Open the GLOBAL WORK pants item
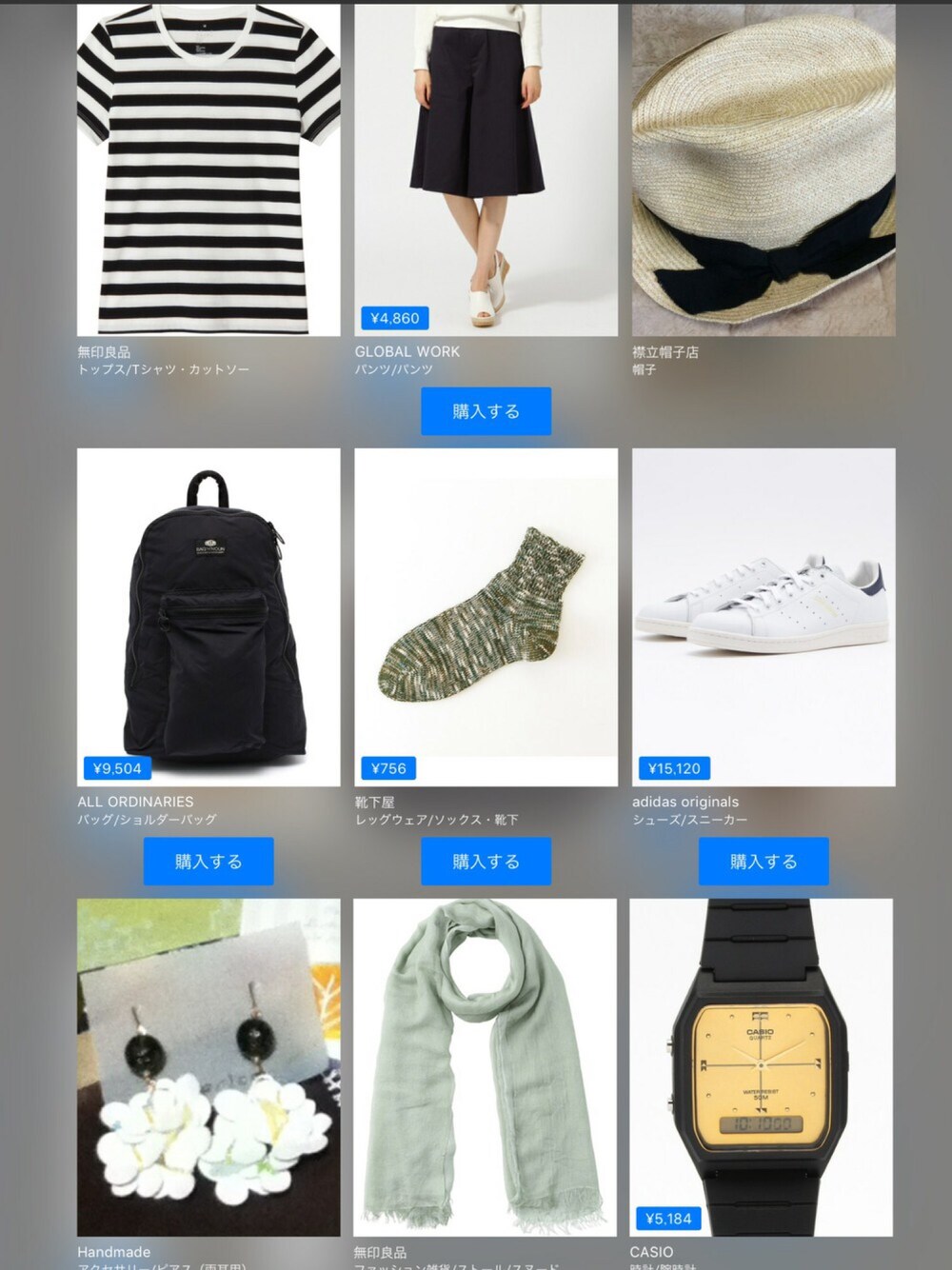 point(486,171)
